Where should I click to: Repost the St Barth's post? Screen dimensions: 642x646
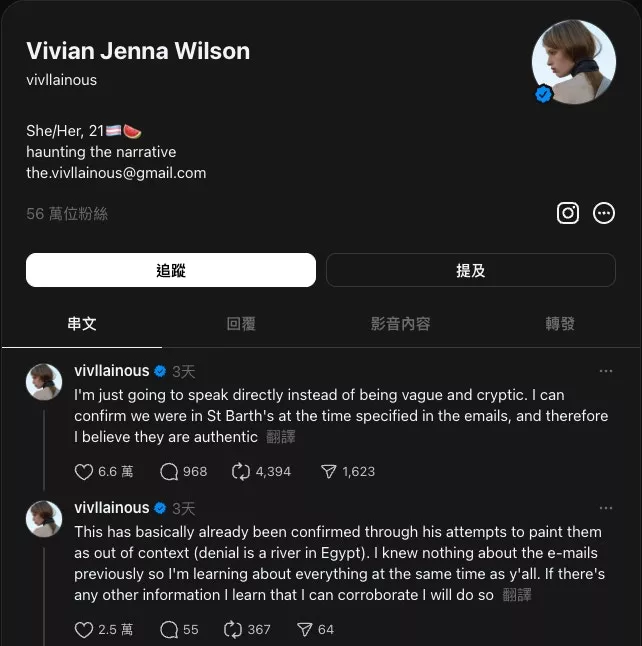[239, 472]
